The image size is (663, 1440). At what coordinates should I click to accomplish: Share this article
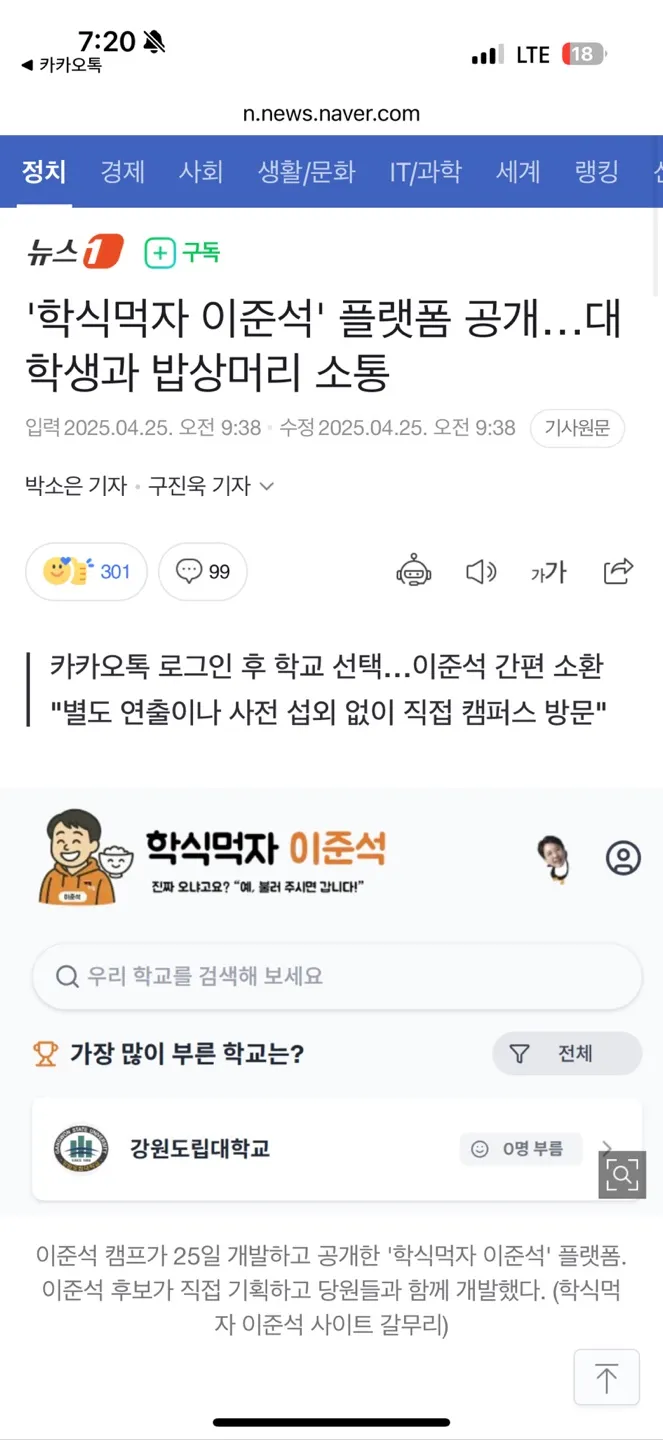[x=618, y=571]
